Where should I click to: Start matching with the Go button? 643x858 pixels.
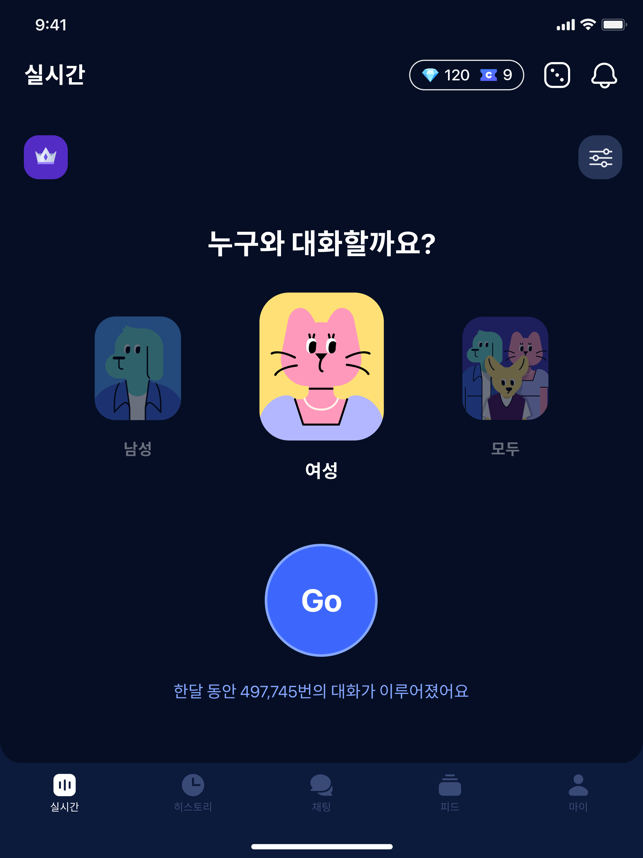(321, 600)
